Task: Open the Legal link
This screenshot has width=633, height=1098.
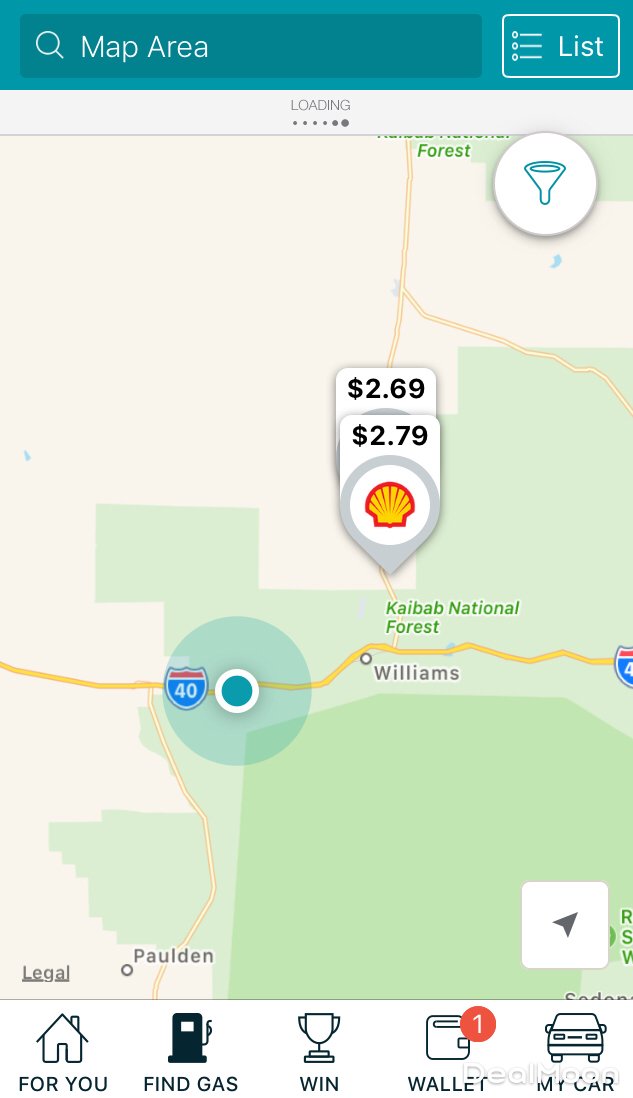Action: point(46,973)
